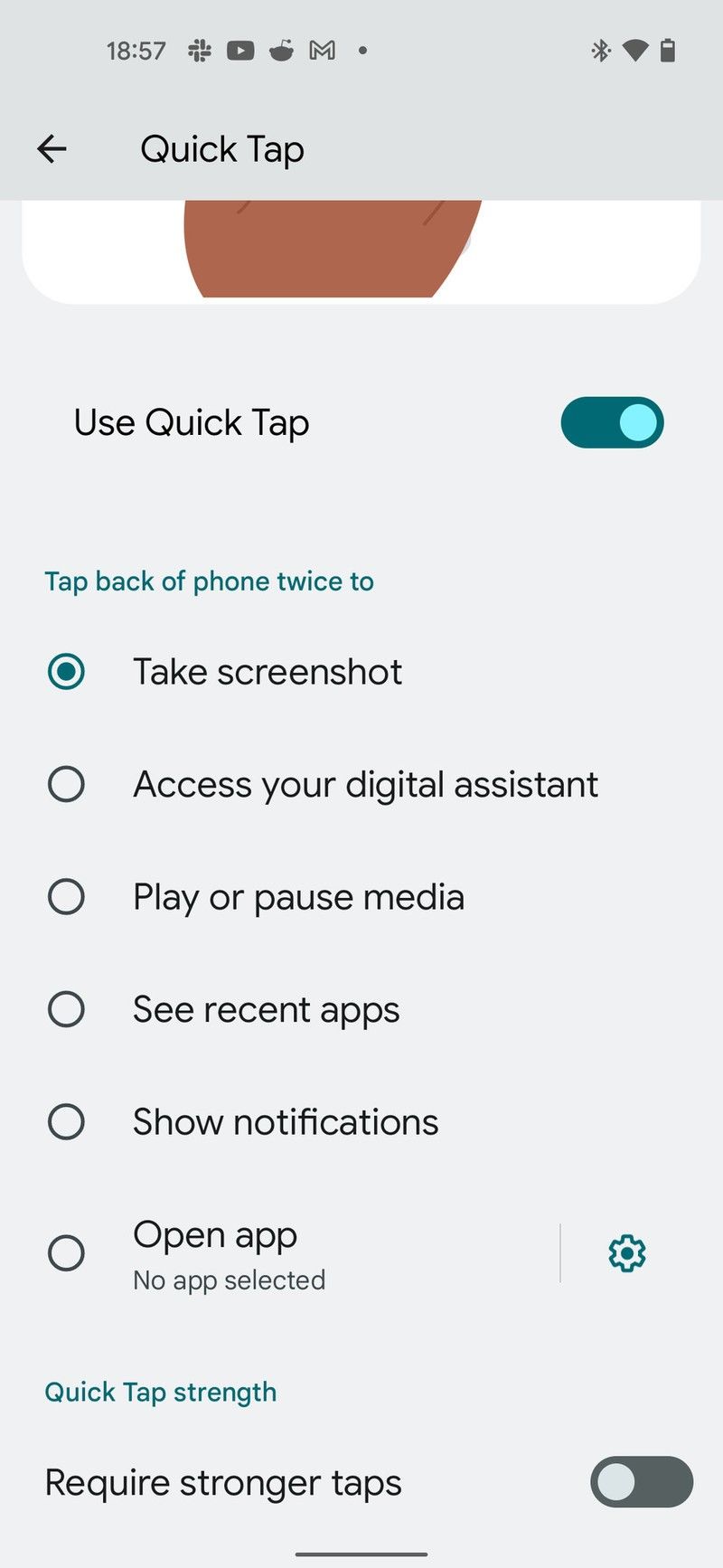Disable the Use Quick Tap toggle

612,422
